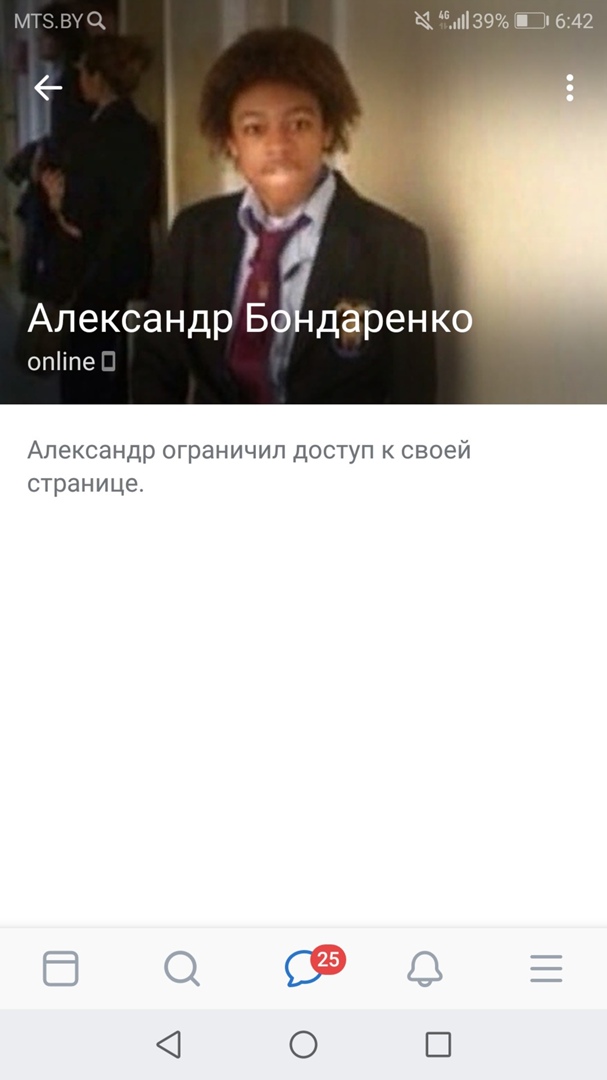The image size is (607, 1080).
Task: Open the system recent apps
Action: [x=438, y=1045]
